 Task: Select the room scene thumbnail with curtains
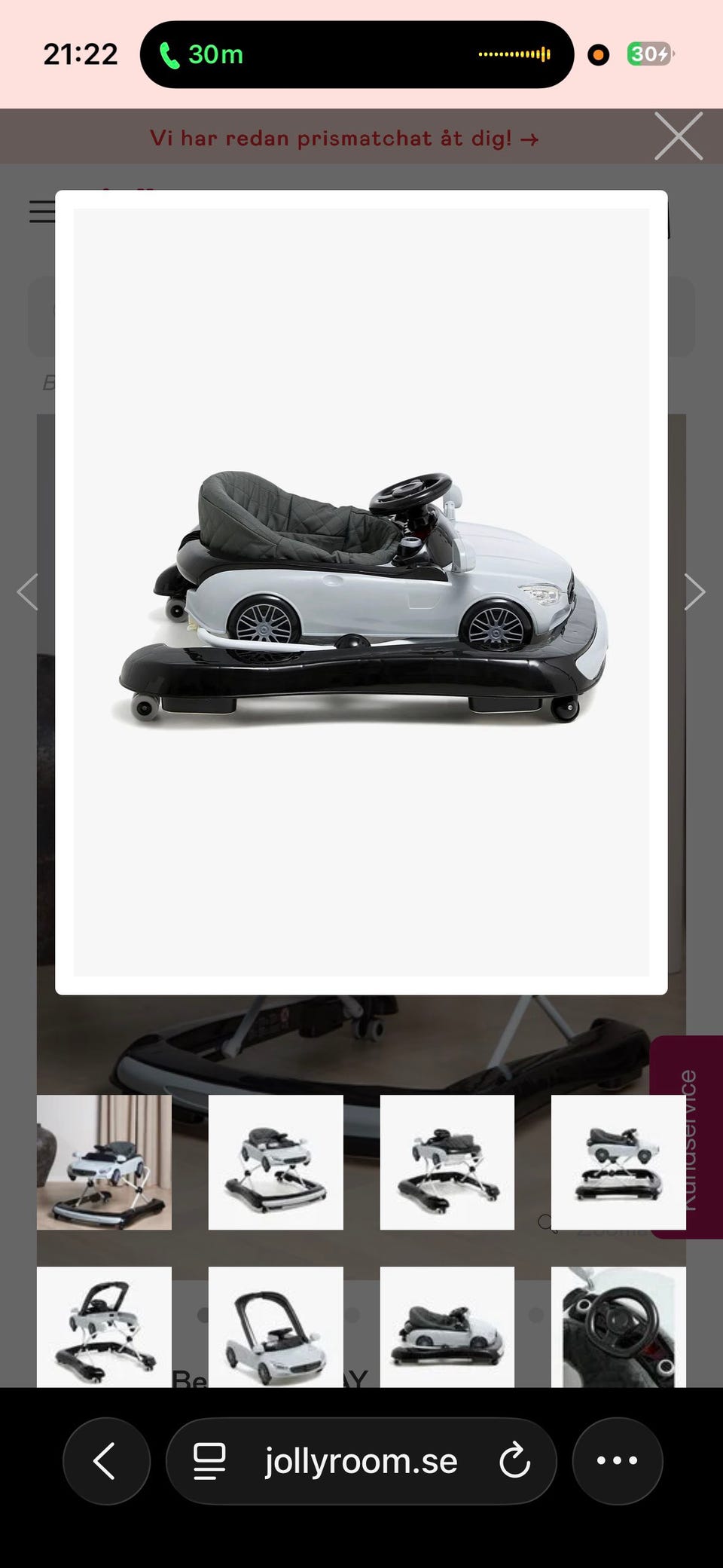(x=104, y=1162)
